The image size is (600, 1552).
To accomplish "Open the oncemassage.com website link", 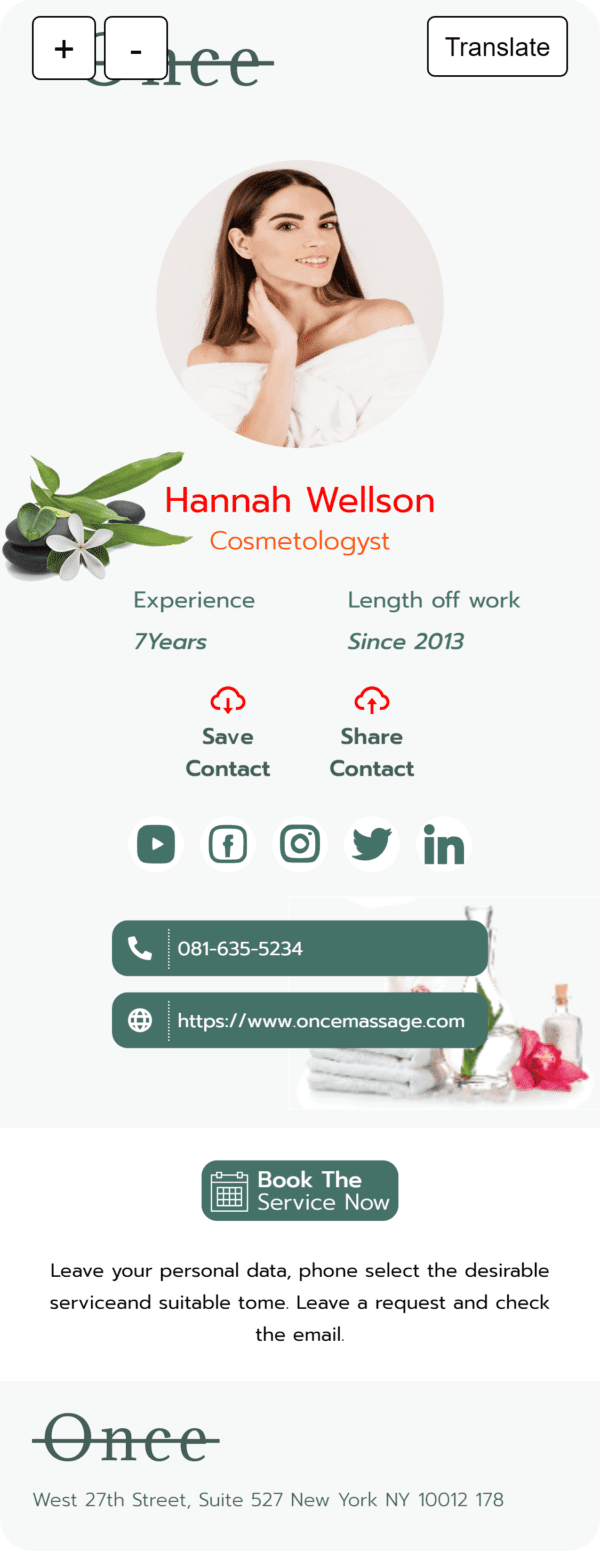I will (x=300, y=1020).
